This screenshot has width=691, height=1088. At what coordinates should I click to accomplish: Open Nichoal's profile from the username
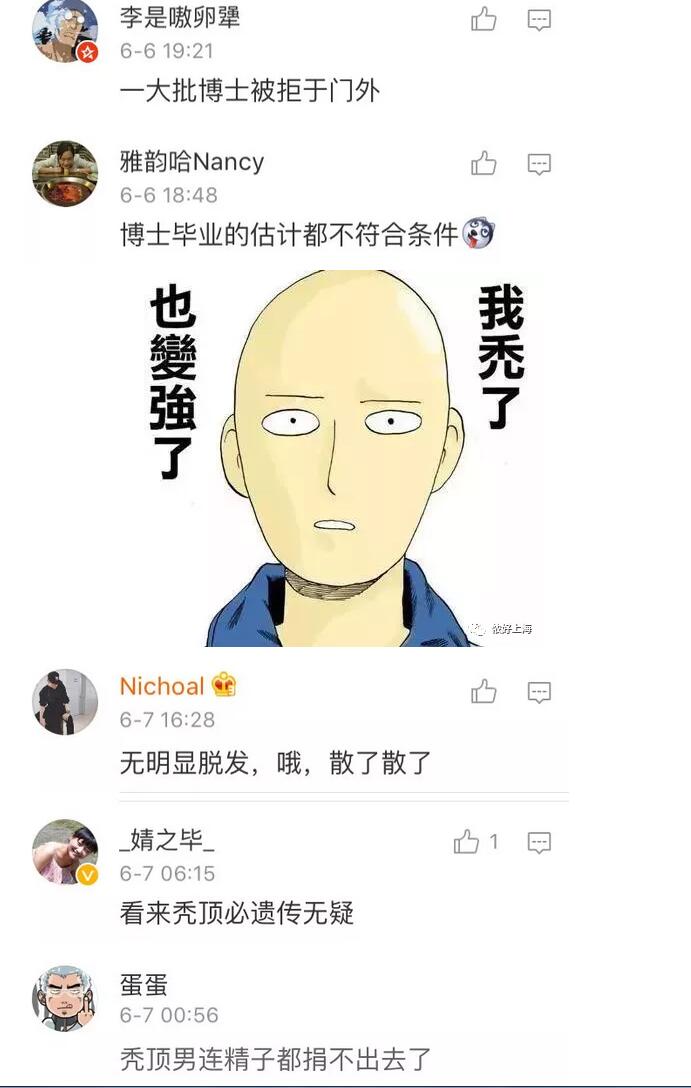161,686
